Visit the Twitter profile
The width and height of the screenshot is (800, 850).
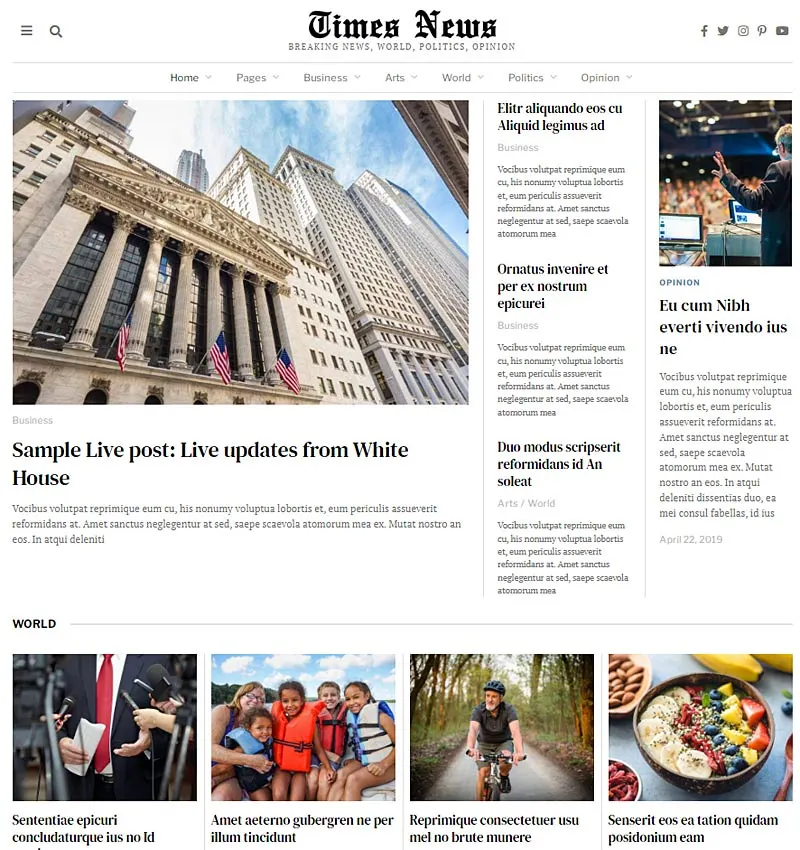723,31
